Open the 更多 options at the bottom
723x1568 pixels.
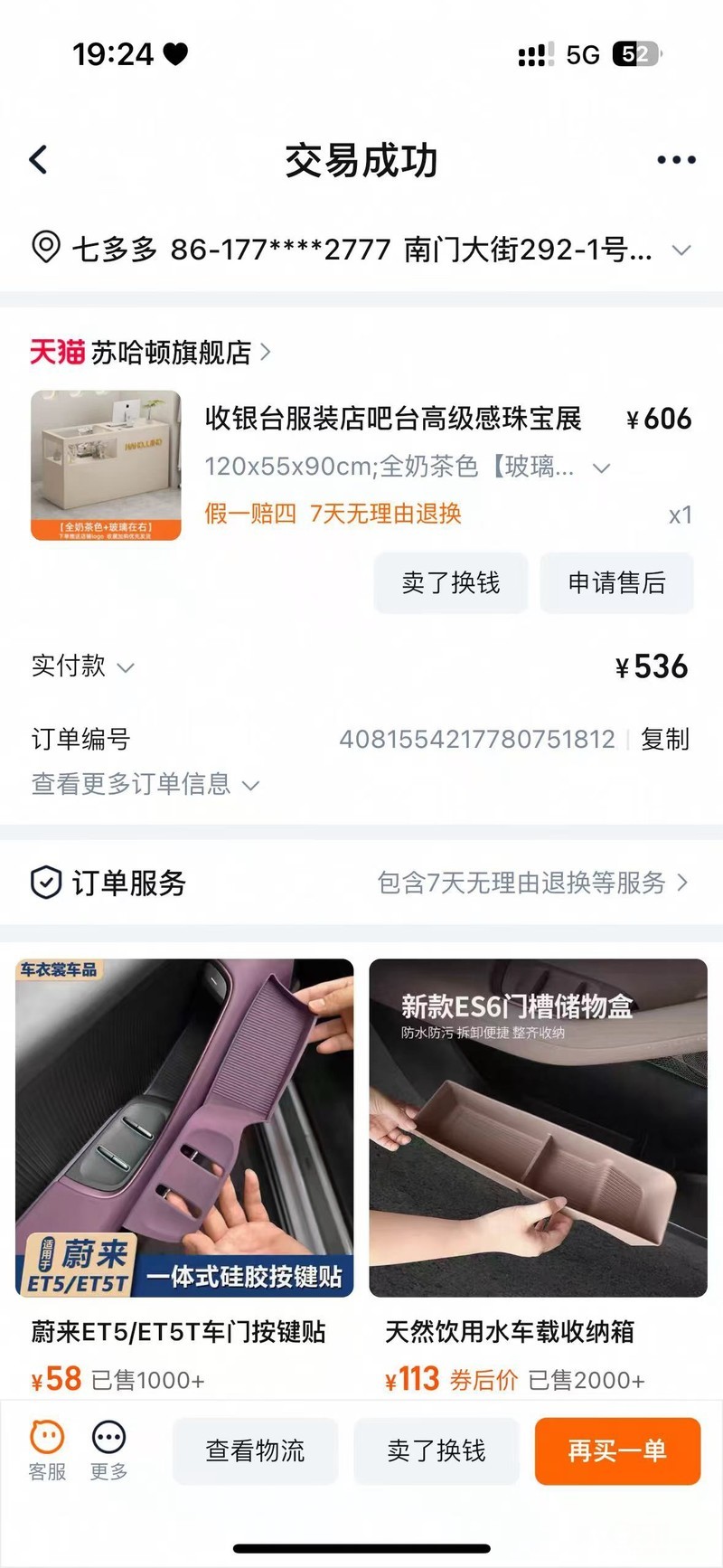(108, 1450)
